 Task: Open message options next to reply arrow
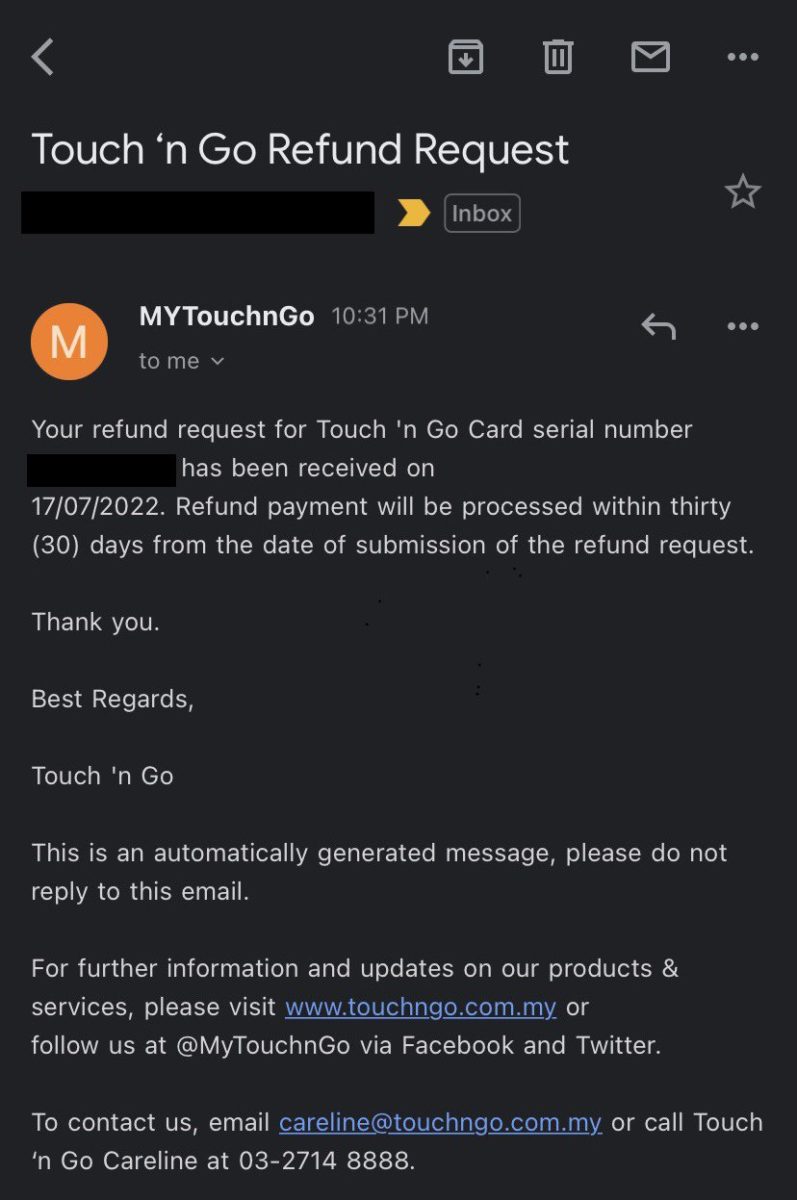pyautogui.click(x=742, y=326)
